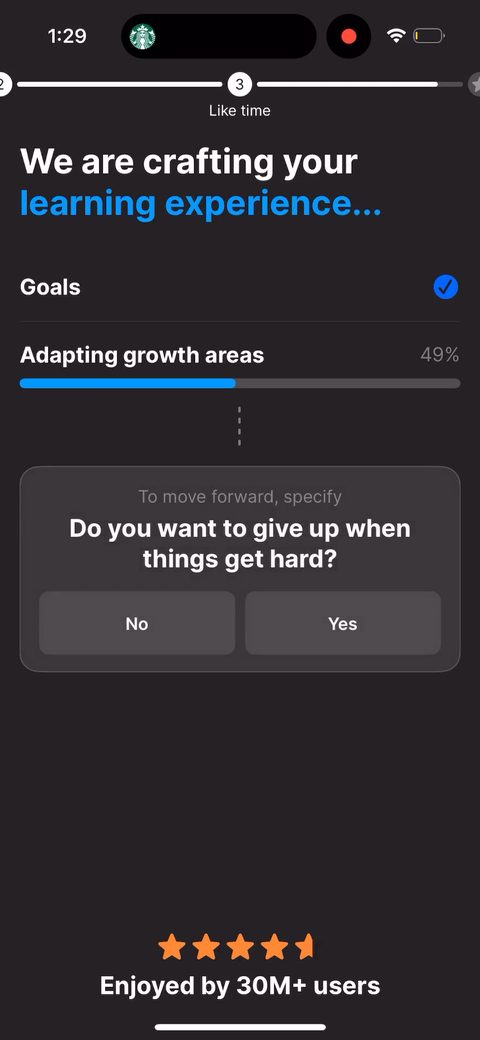Image resolution: width=480 pixels, height=1040 pixels.
Task: Choose Yes for giving up when hard
Action: coord(343,623)
